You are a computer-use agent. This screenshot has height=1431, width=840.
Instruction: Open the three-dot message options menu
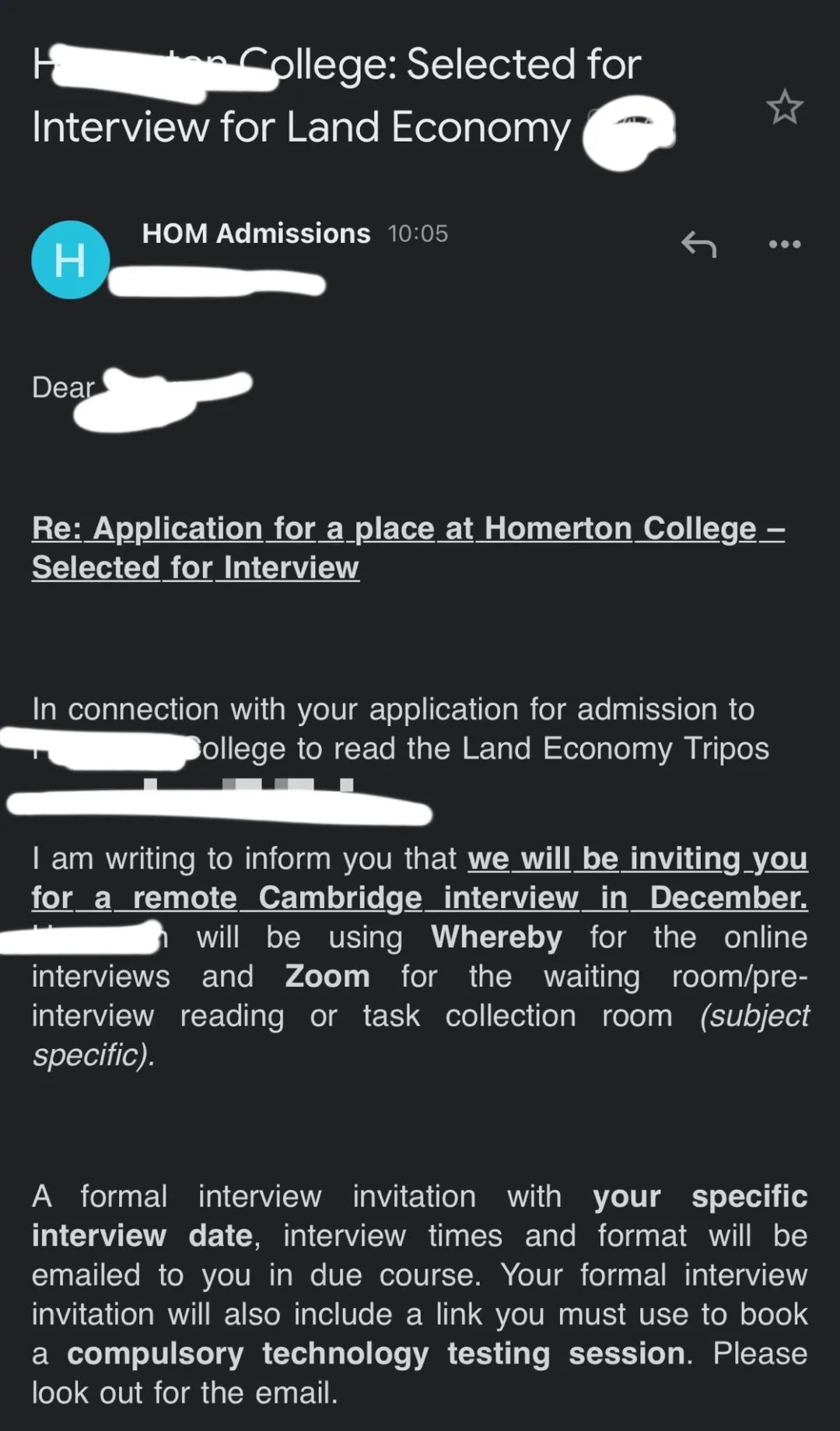coord(784,244)
